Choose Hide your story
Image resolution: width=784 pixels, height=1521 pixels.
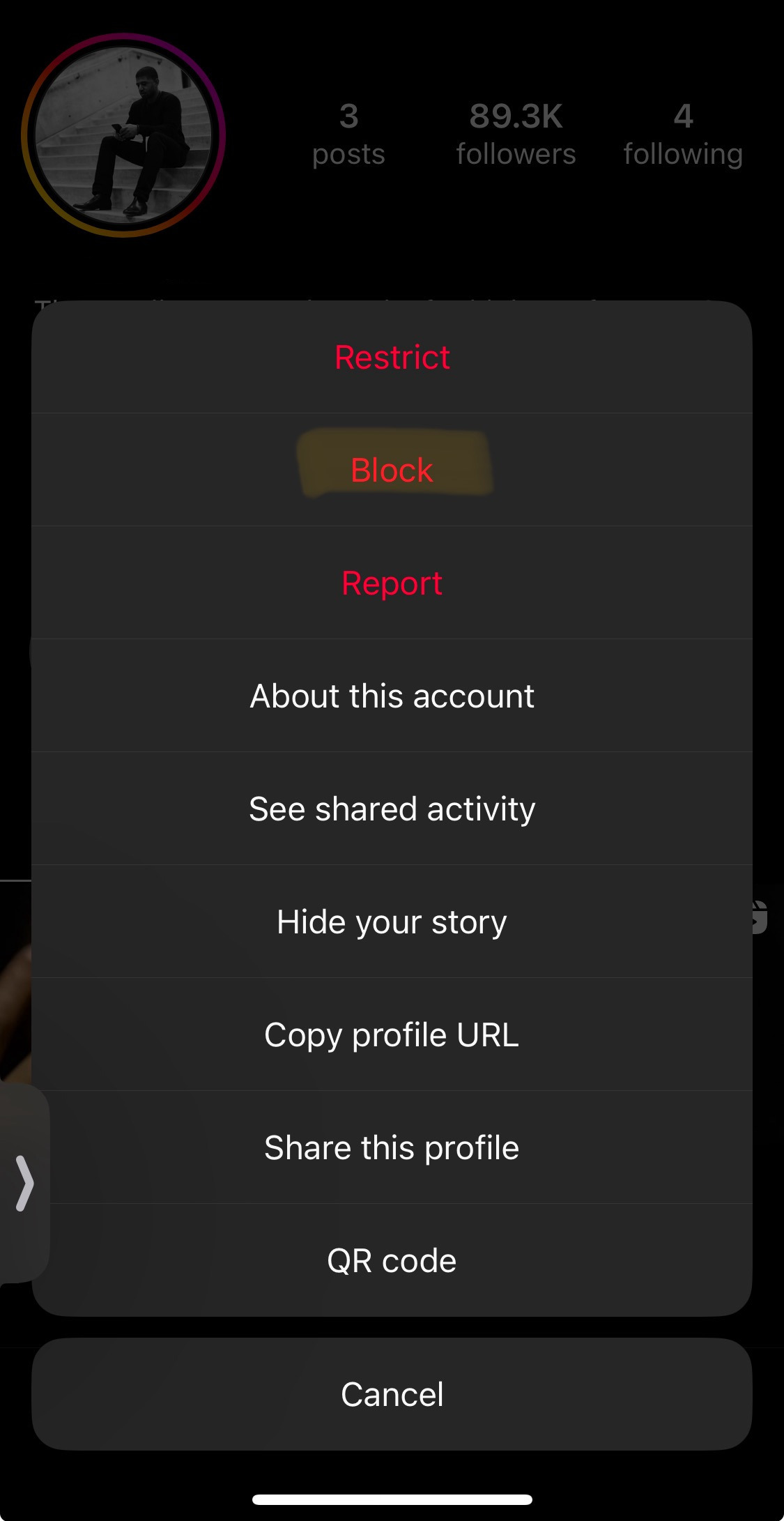[392, 922]
